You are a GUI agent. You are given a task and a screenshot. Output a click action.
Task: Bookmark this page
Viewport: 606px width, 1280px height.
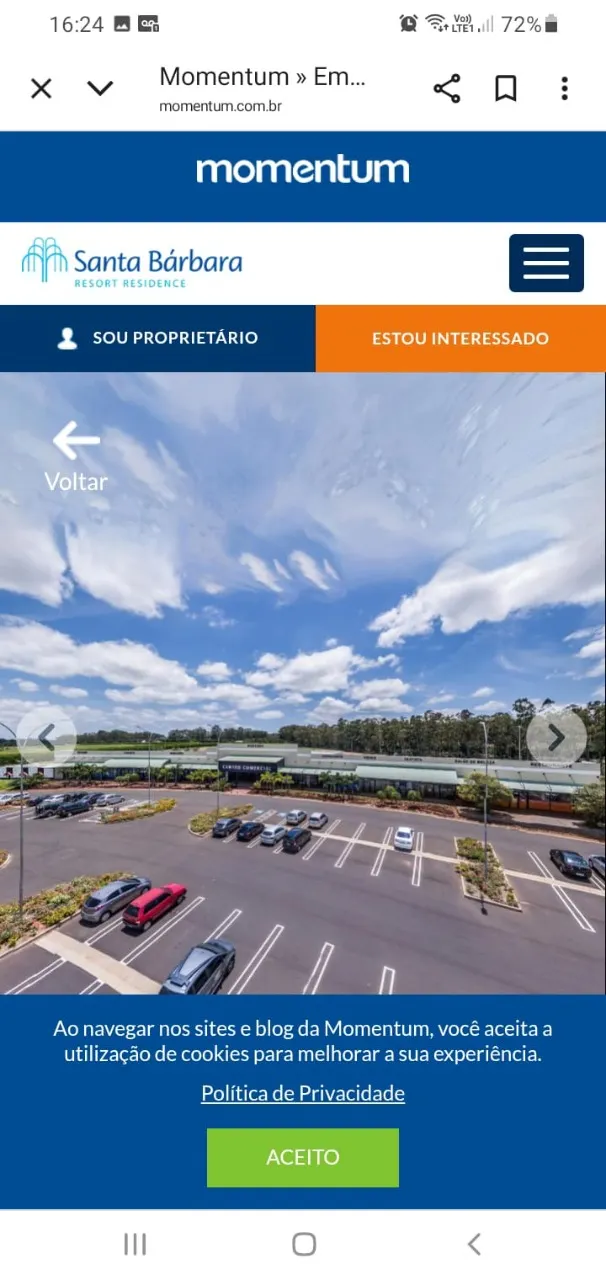[506, 89]
